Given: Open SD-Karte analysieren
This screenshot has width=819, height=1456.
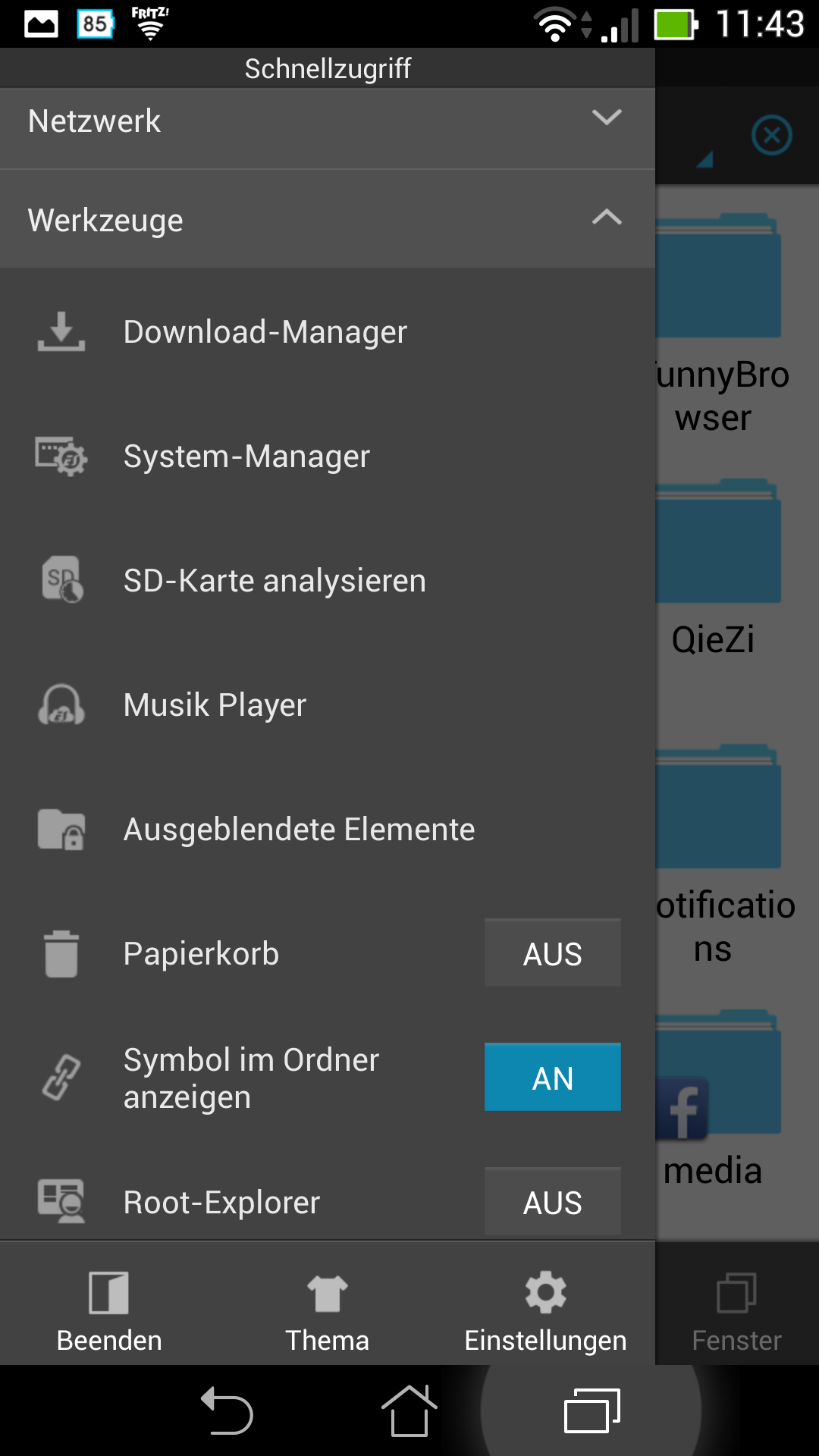Looking at the screenshot, I should tap(275, 581).
